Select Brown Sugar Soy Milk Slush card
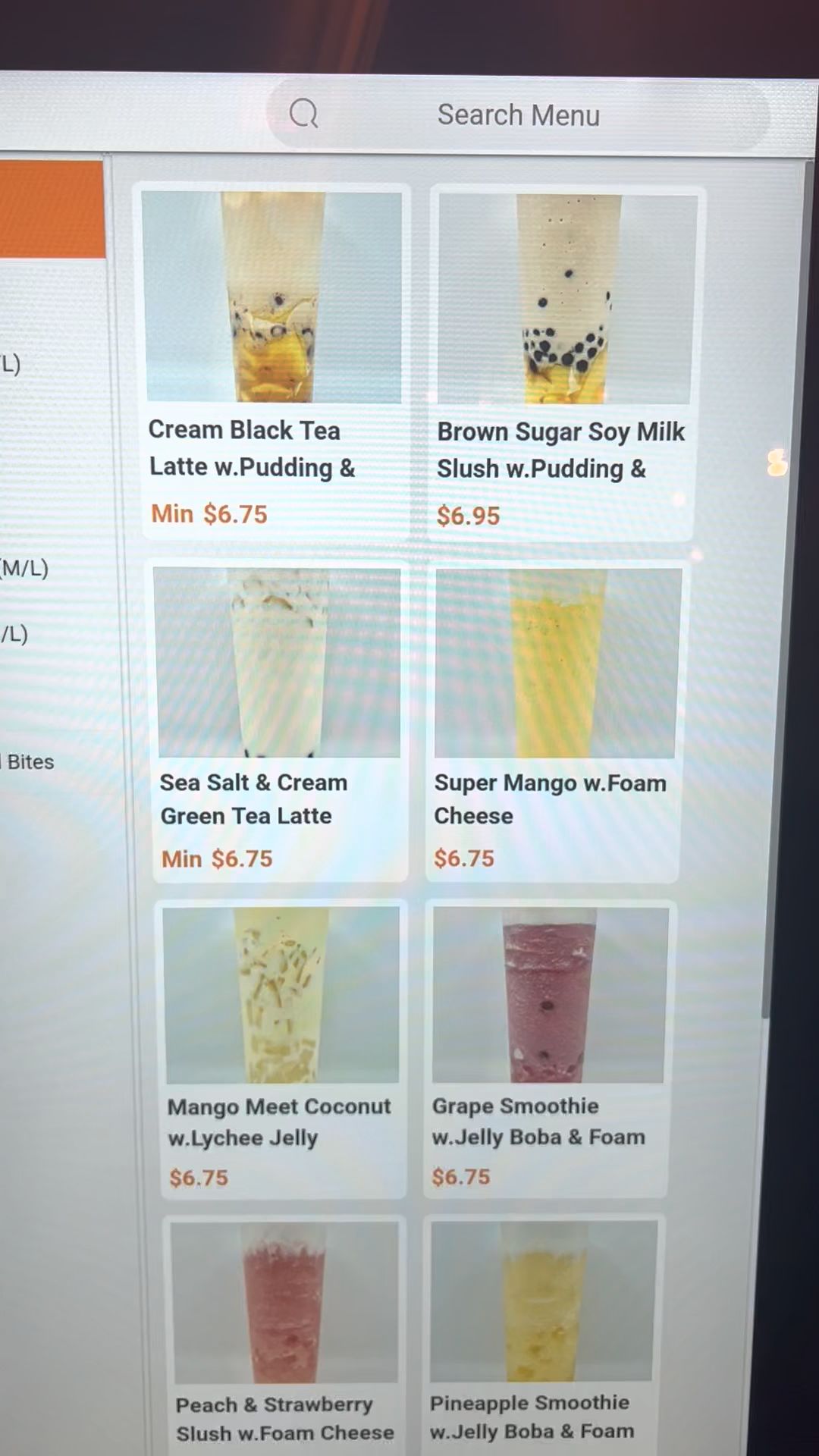Image resolution: width=819 pixels, height=1456 pixels. [564, 362]
